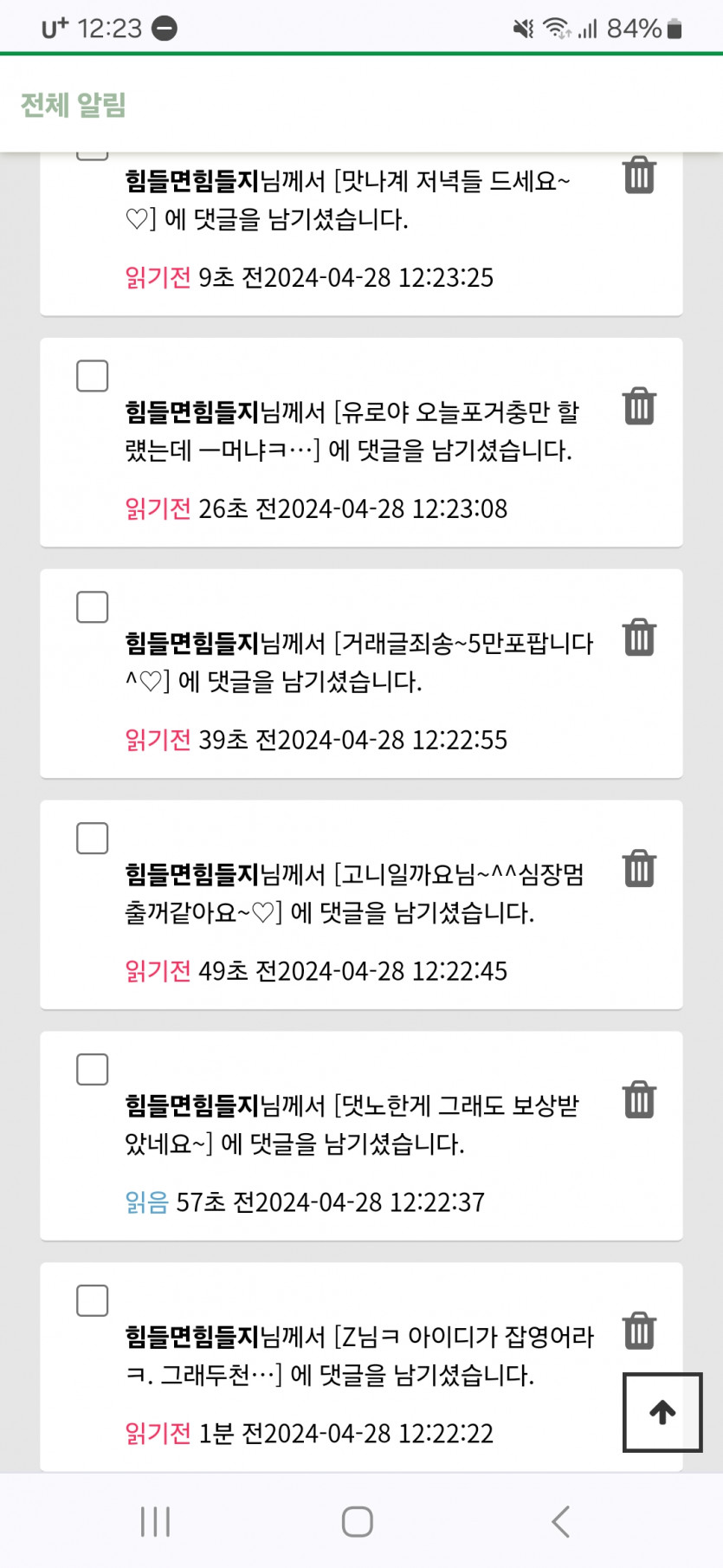
Task: View the 댓노한게 그래도 보상받았네요 notification
Action: tap(351, 1125)
